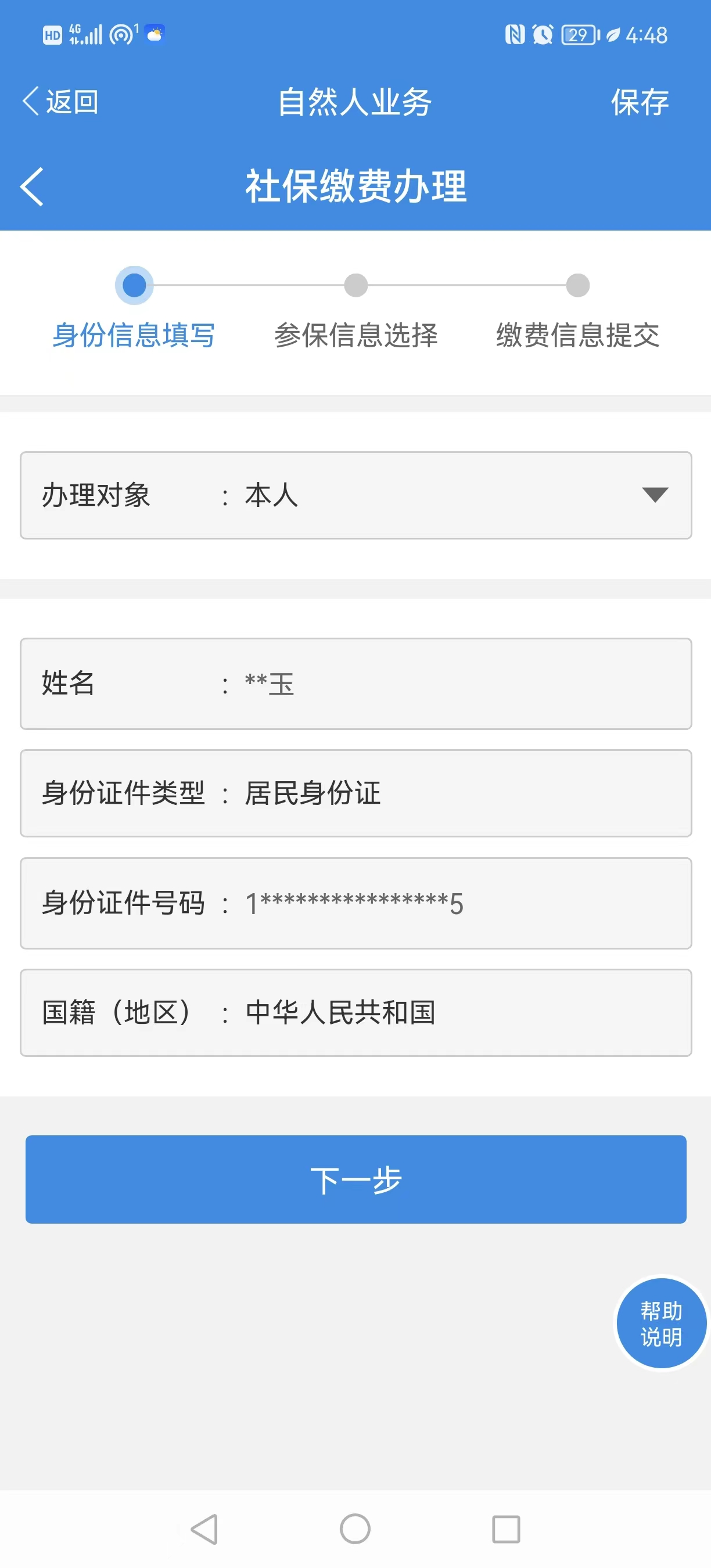This screenshot has height=1568, width=711.
Task: Open recent apps from the navigation bar
Action: (x=505, y=1529)
